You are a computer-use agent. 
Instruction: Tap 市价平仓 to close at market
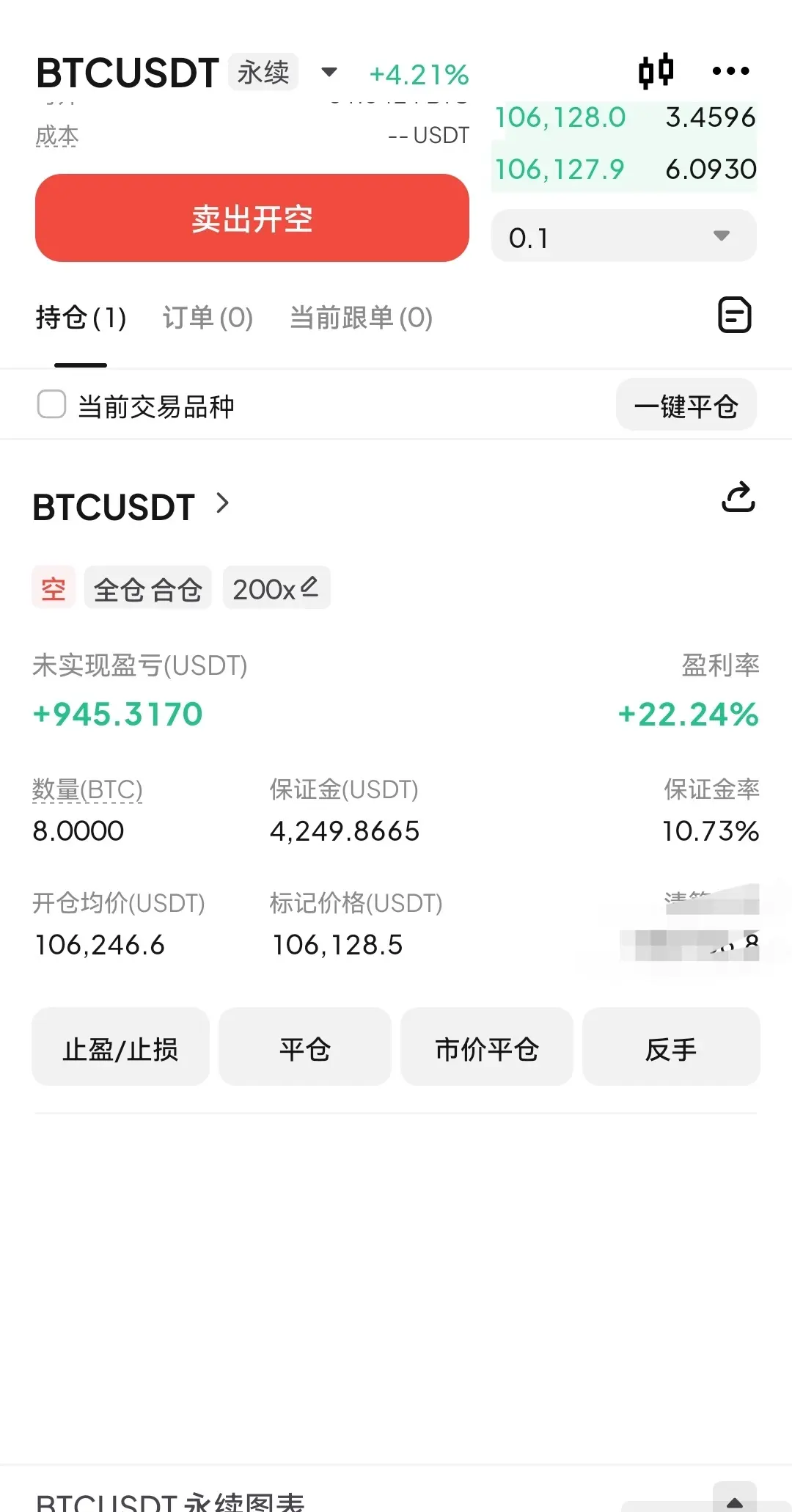[487, 1047]
